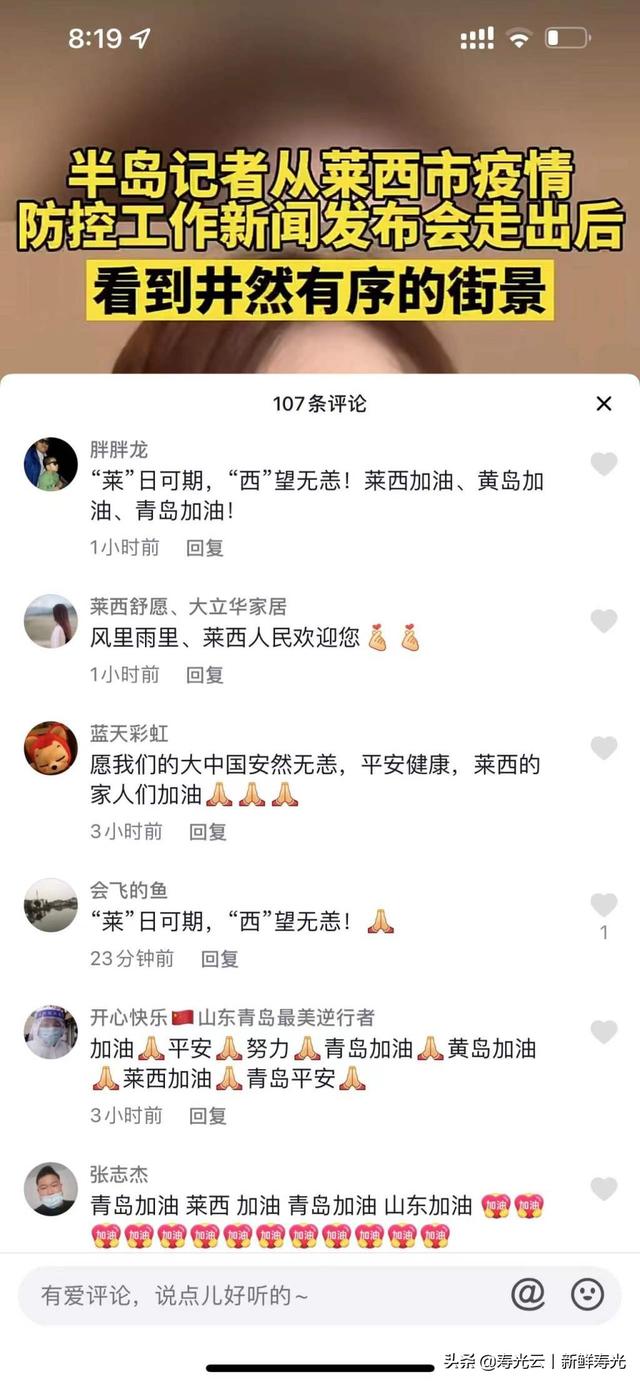Viewport: 640px width, 1384px height.
Task: Like 会飞的鱼's comment
Action: [x=603, y=905]
